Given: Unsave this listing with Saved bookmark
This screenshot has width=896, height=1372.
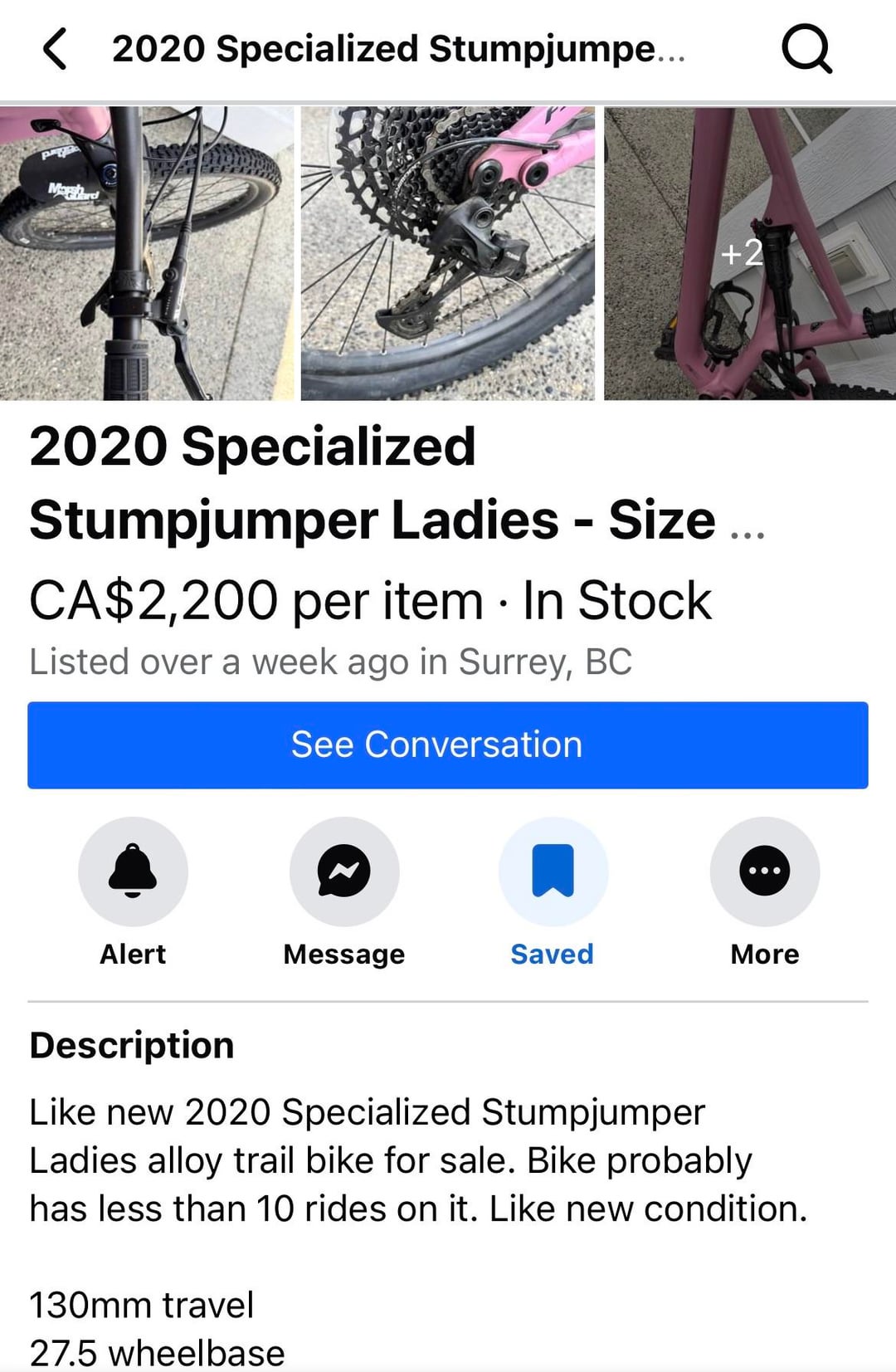Looking at the screenshot, I should pos(553,872).
